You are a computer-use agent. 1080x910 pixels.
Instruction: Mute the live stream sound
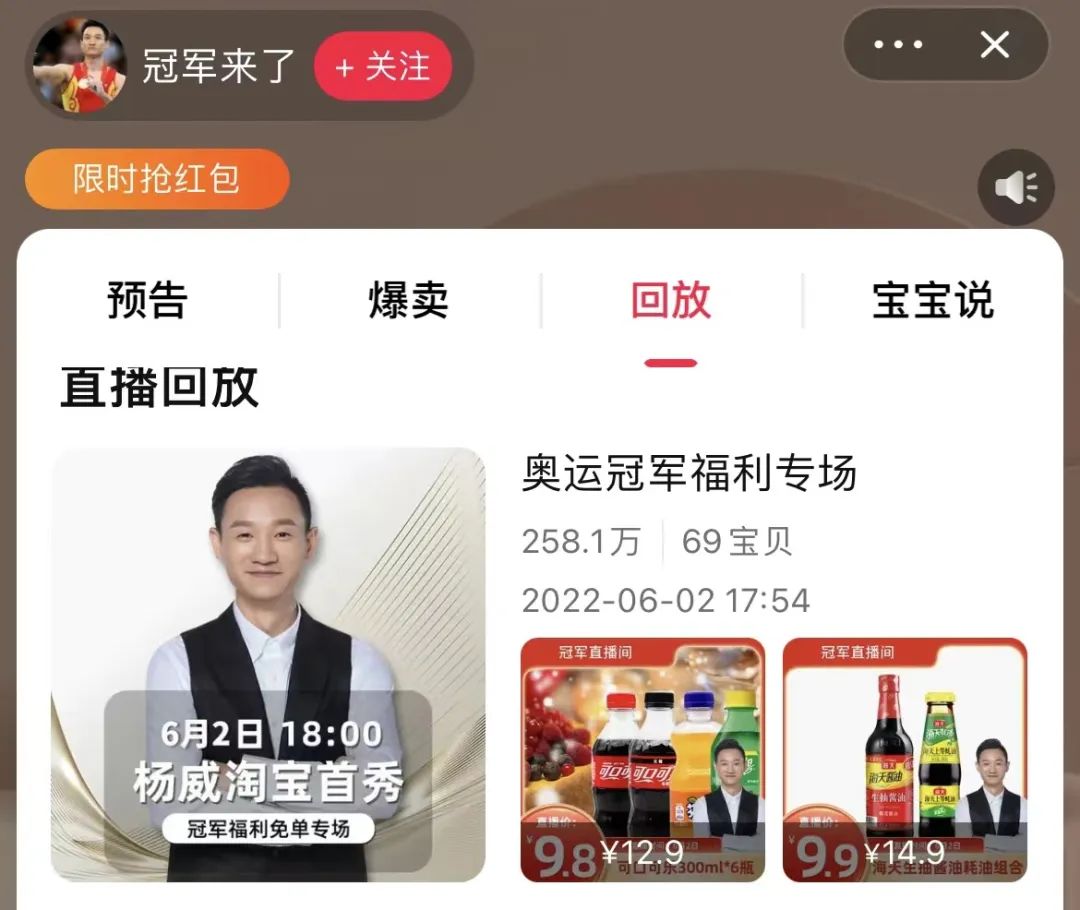(1015, 187)
